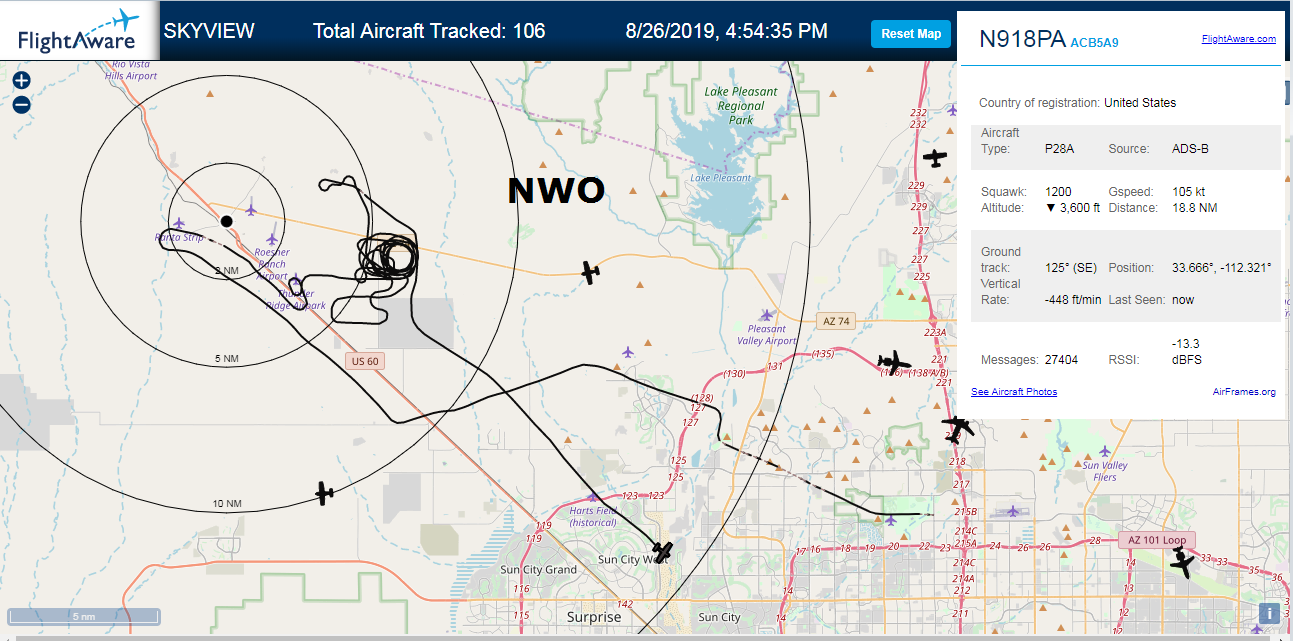Show map attribution info button
This screenshot has width=1293, height=641.
(x=1270, y=614)
